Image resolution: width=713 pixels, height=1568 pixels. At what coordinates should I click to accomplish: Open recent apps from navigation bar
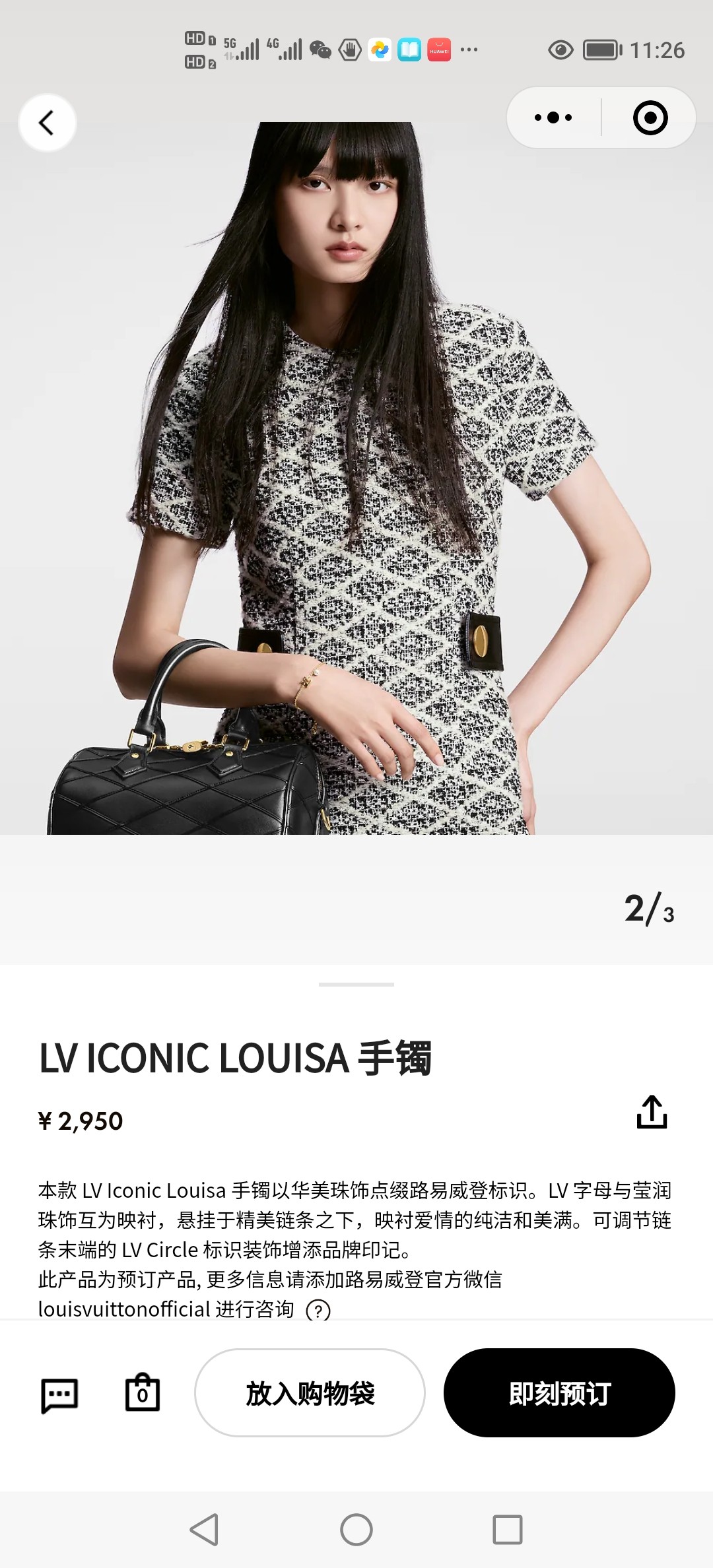coord(507,1530)
